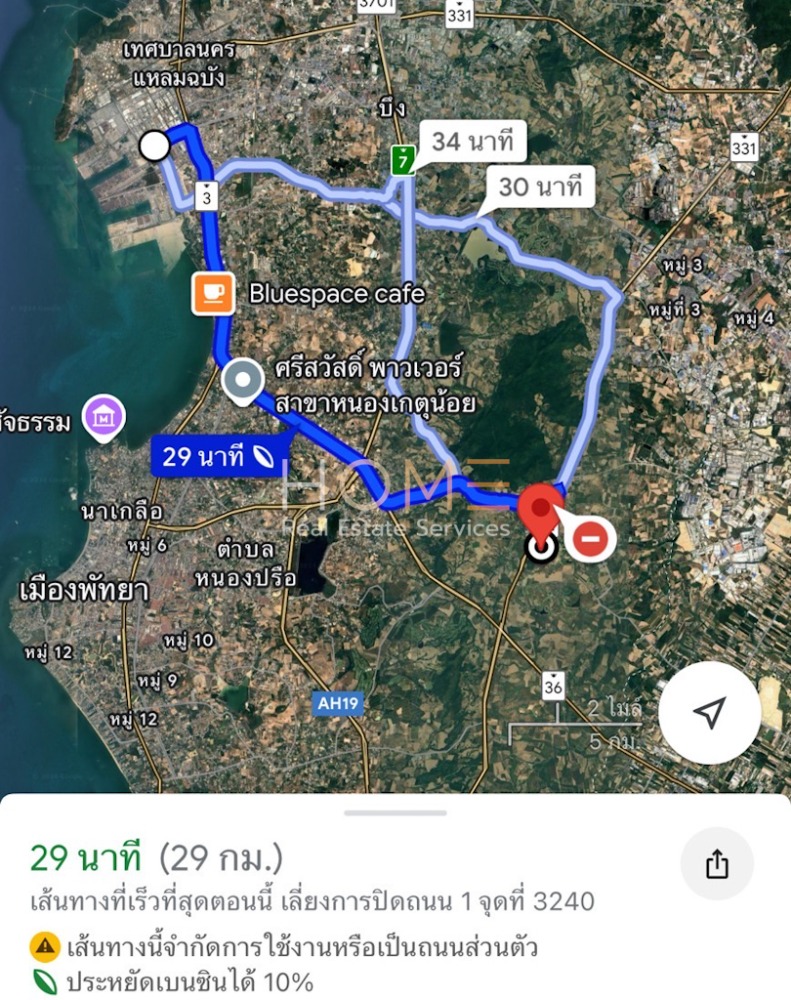Open the ศรีสวัสดิ์ พาวเวอร์ location pin
The height and width of the screenshot is (1000, 791).
pyautogui.click(x=242, y=381)
